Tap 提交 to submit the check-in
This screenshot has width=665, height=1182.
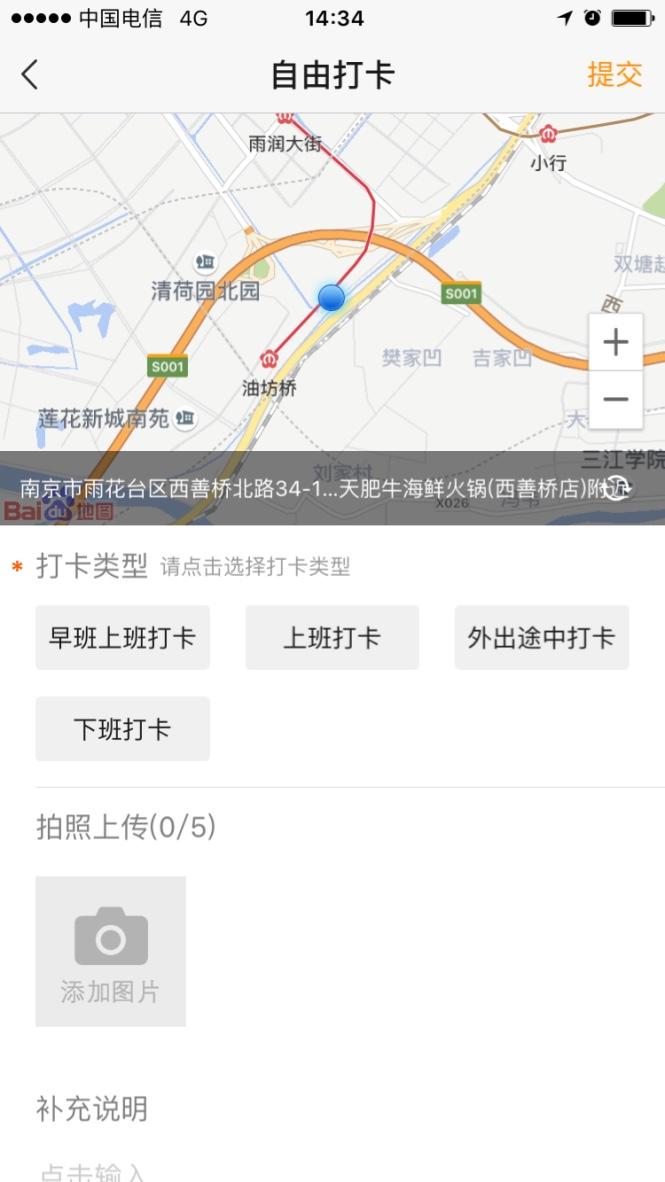pyautogui.click(x=614, y=75)
